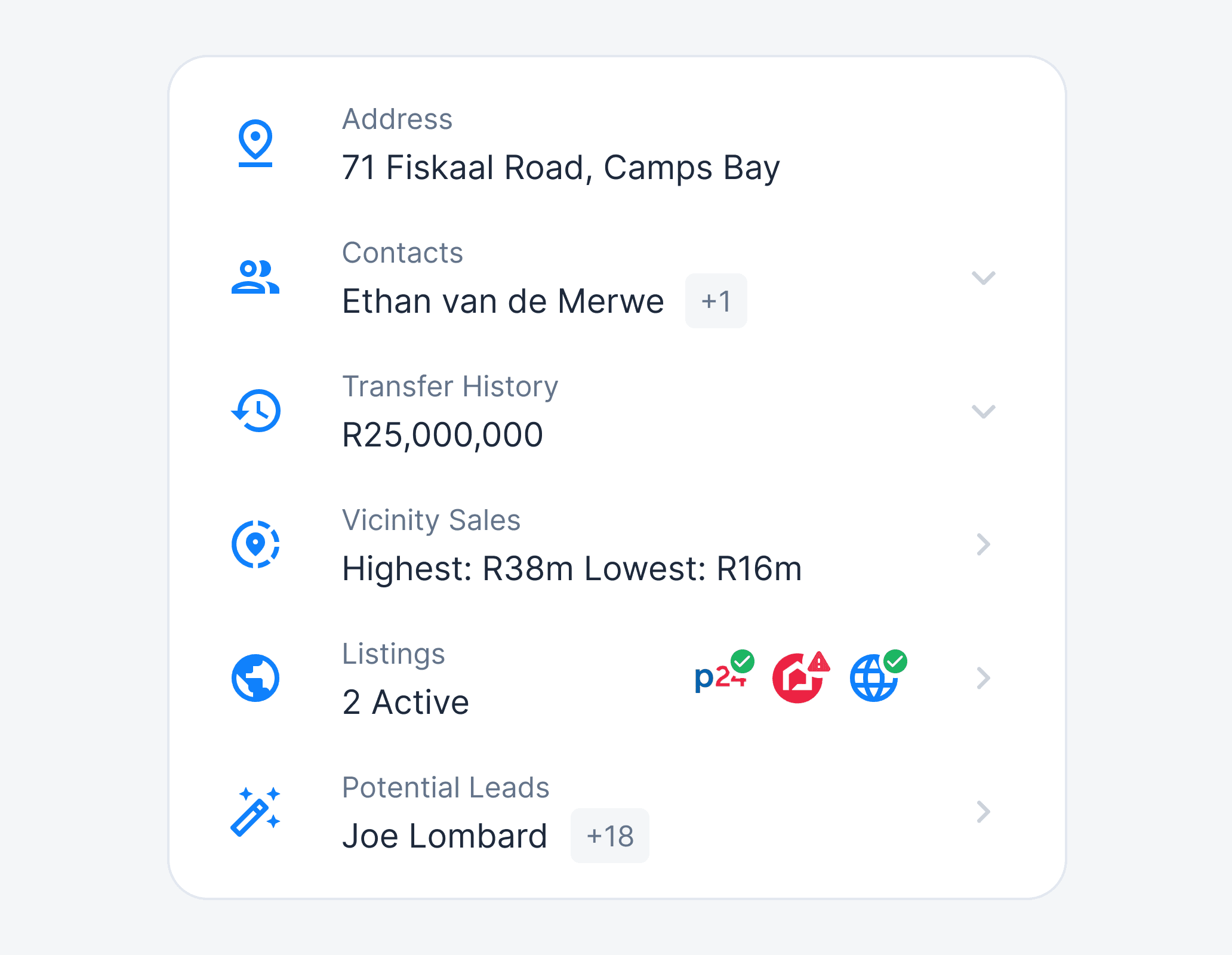1232x955 pixels.
Task: Open the verified website globe listing
Action: 874,677
